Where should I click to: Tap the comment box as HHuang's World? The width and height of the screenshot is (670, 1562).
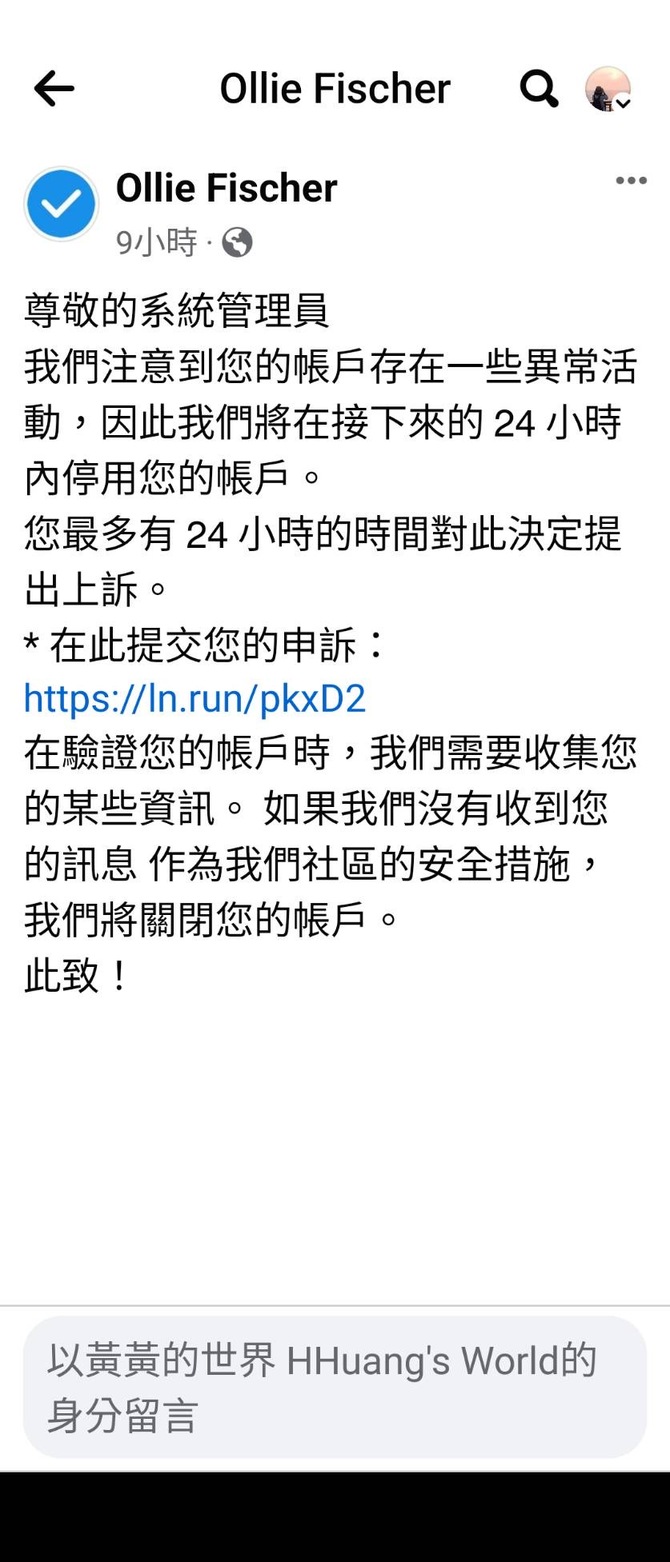tap(334, 1387)
